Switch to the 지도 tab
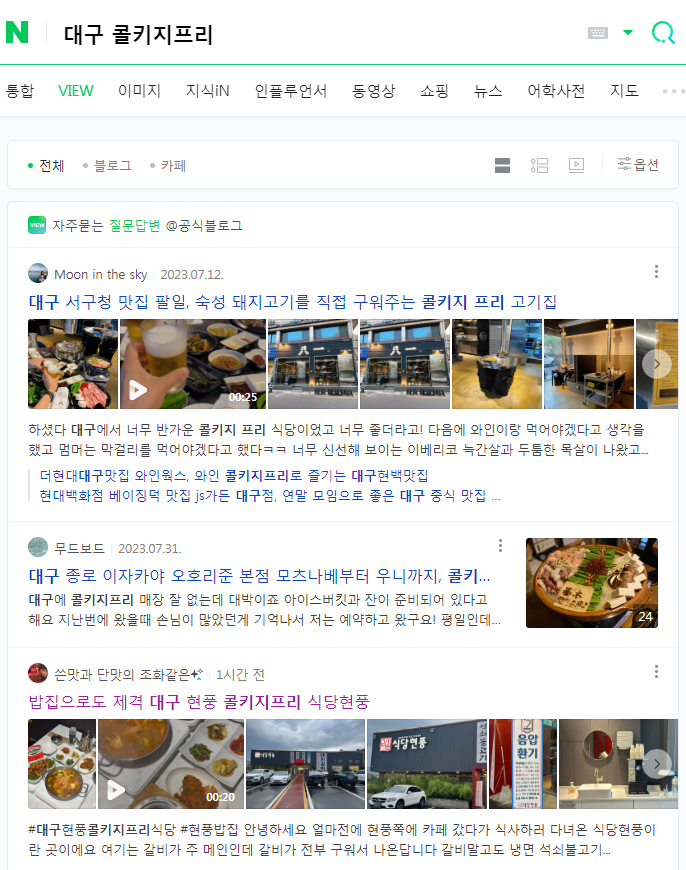This screenshot has height=870, width=686. point(624,91)
